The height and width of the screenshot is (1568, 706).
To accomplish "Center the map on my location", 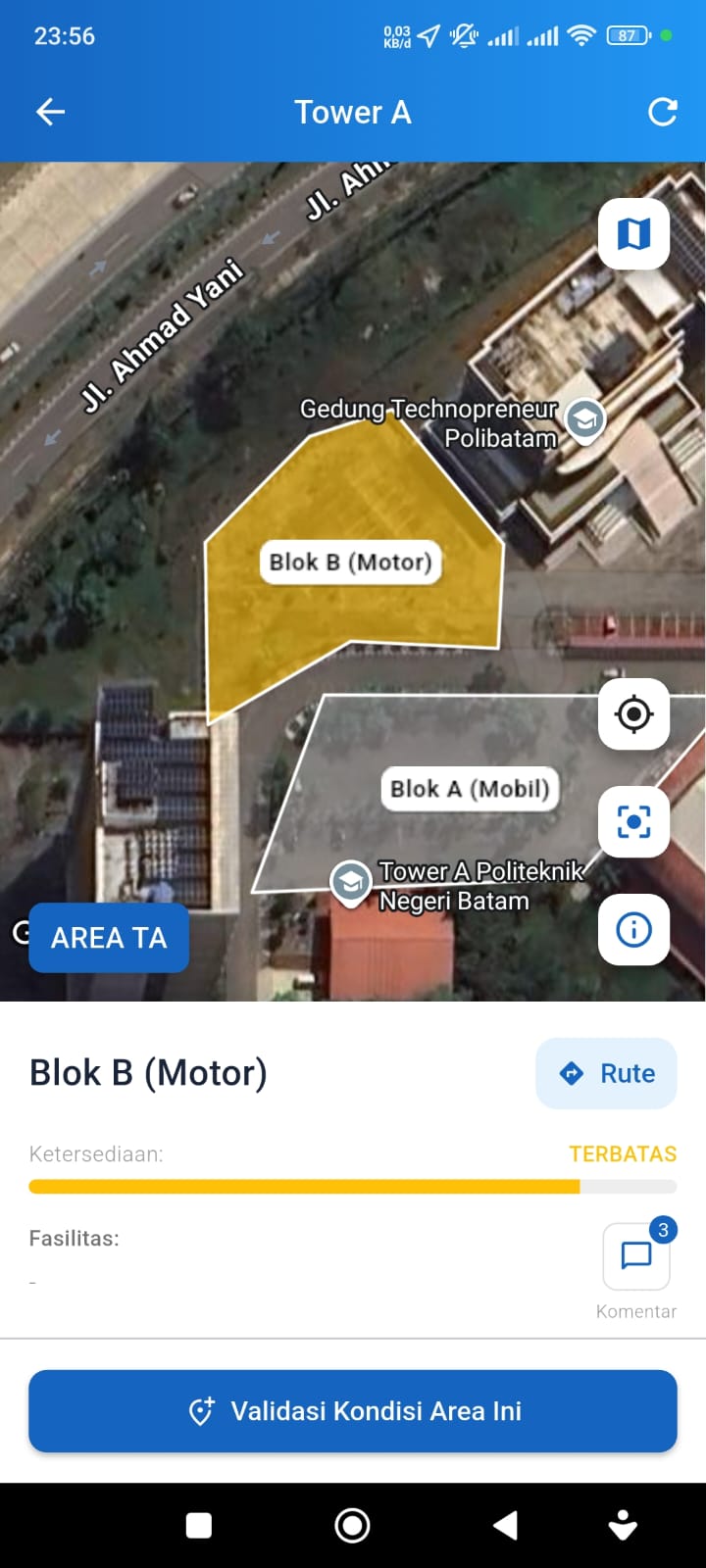I will (x=633, y=714).
